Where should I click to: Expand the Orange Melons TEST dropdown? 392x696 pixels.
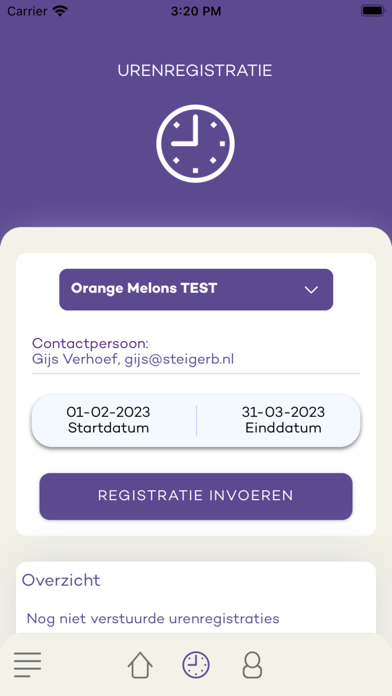point(196,289)
